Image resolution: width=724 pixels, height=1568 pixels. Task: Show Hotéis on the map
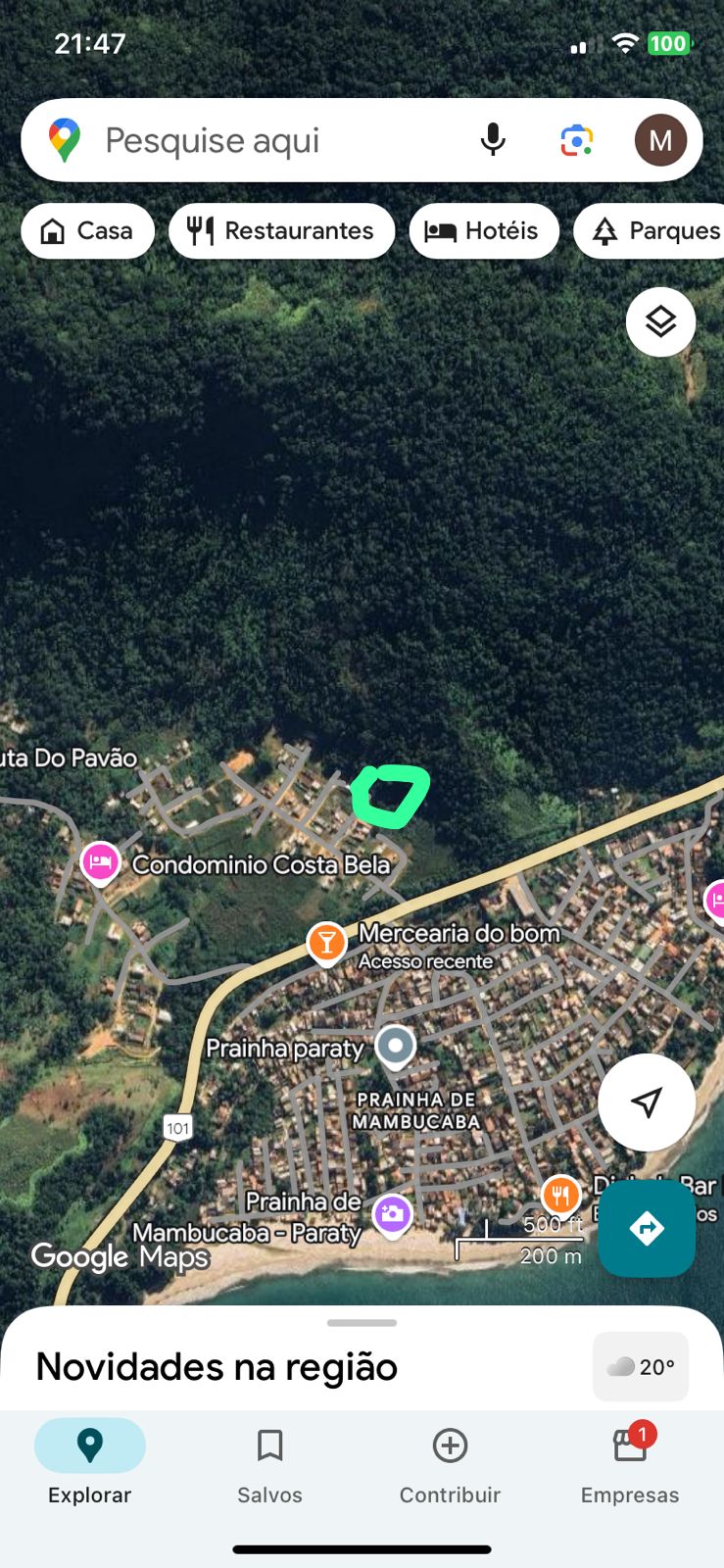[483, 231]
